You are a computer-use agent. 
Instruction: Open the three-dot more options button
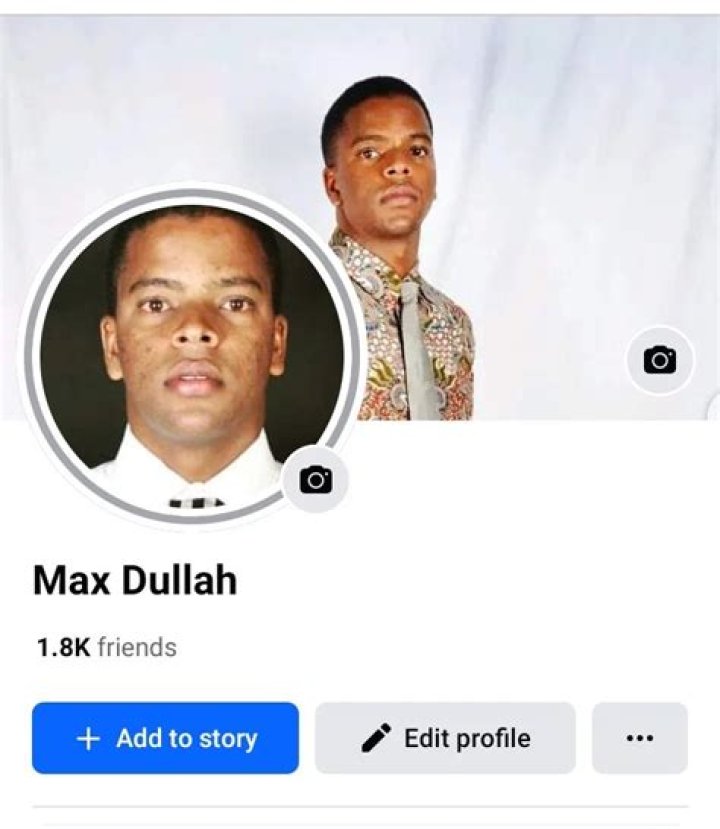coord(639,738)
